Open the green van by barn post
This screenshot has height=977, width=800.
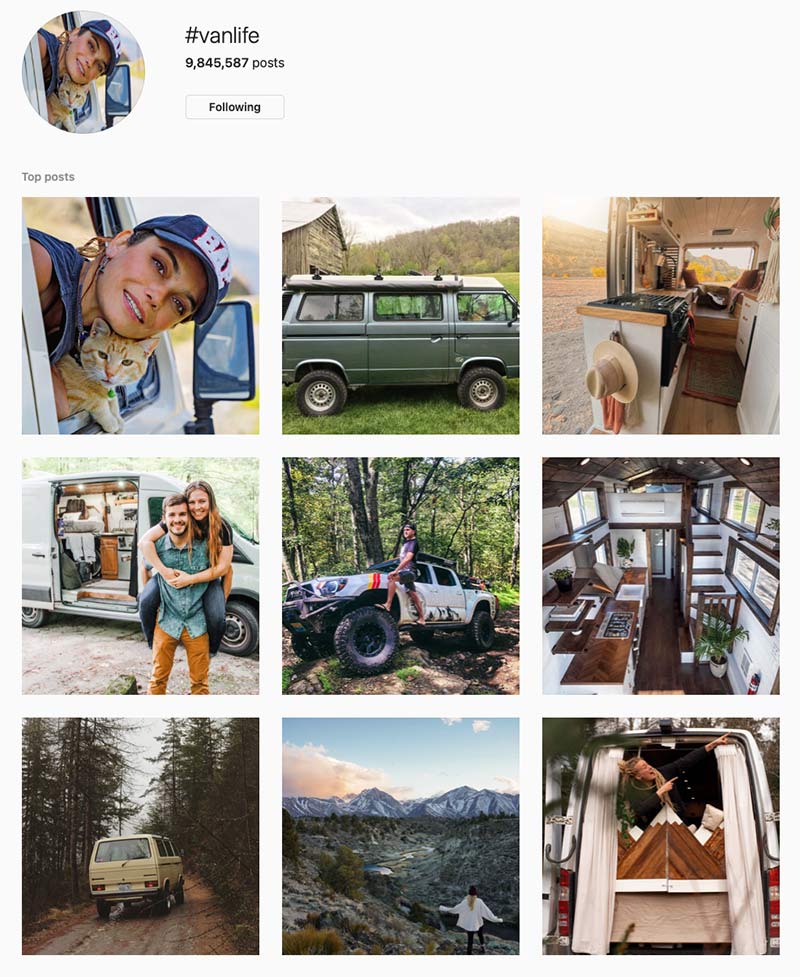[400, 315]
